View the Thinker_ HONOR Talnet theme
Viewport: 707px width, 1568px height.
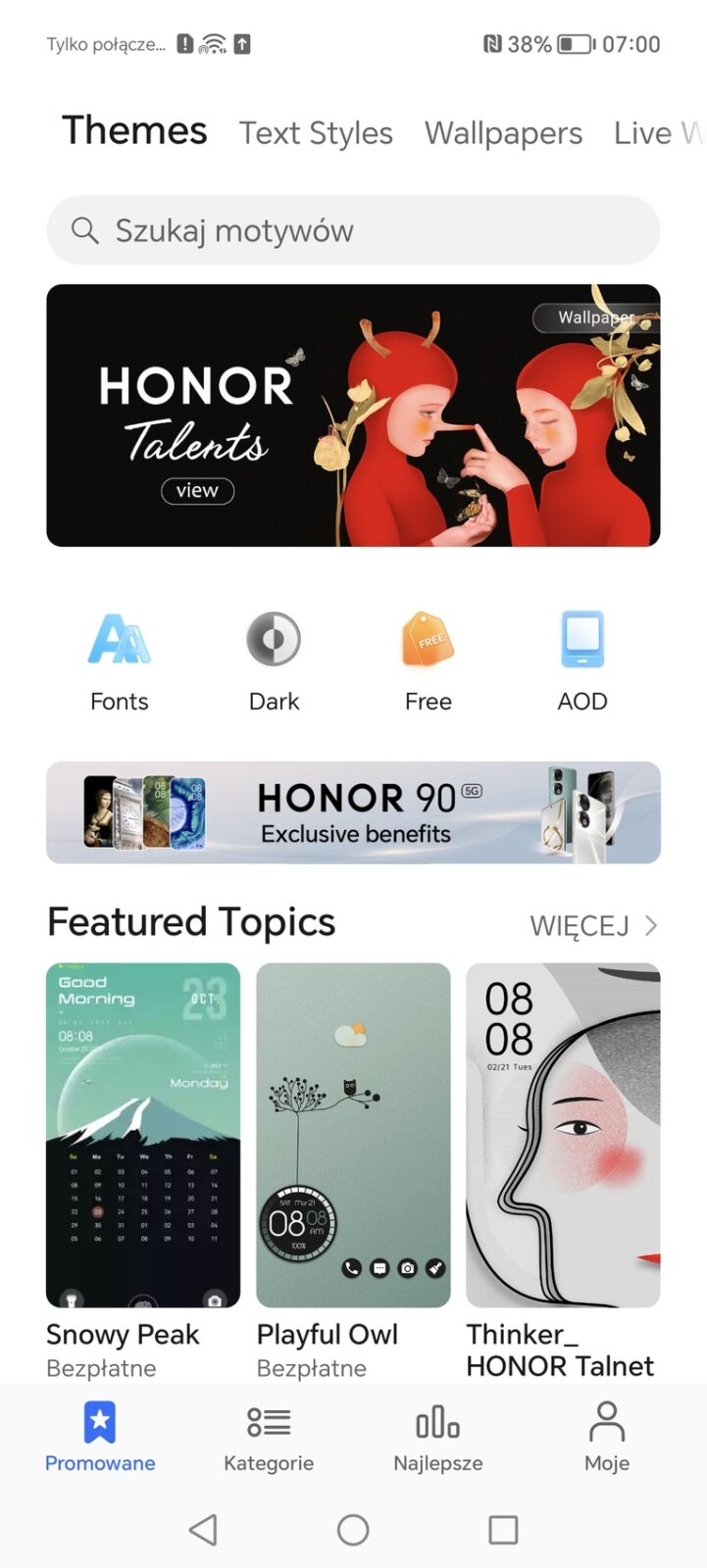click(563, 1135)
